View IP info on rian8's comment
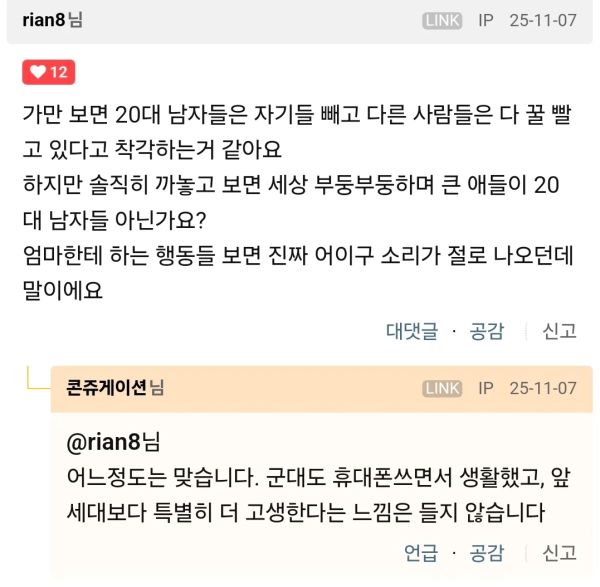Screen dimensions: 600x587 pyautogui.click(x=487, y=20)
